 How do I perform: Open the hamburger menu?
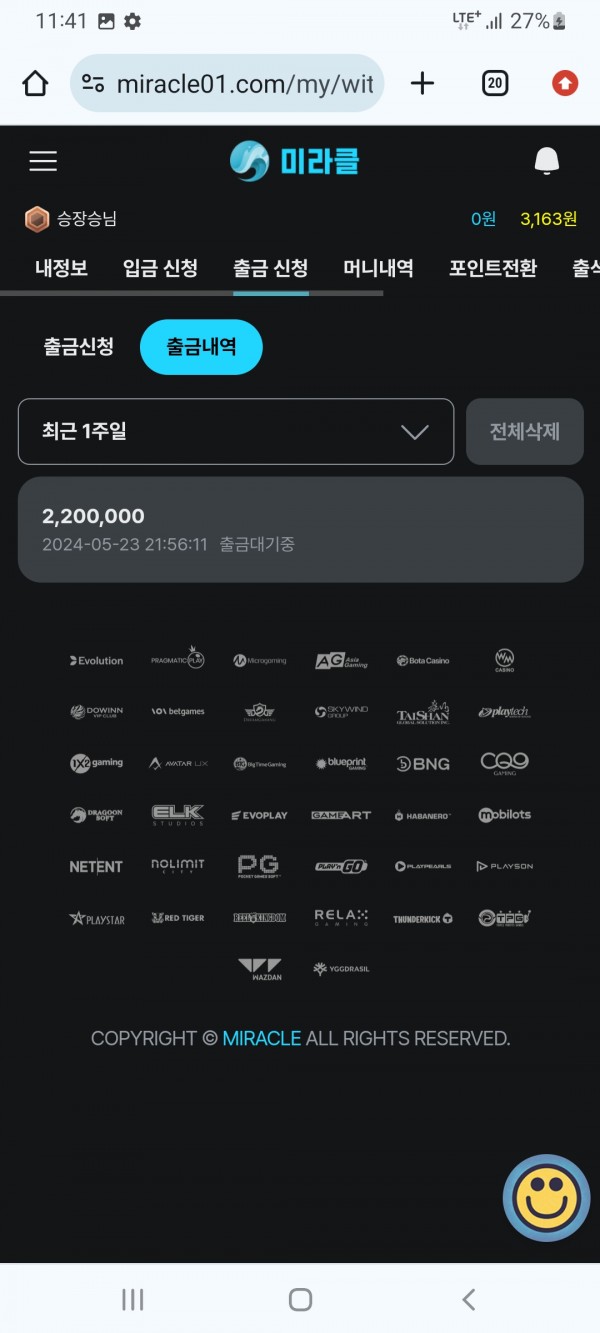click(x=43, y=161)
